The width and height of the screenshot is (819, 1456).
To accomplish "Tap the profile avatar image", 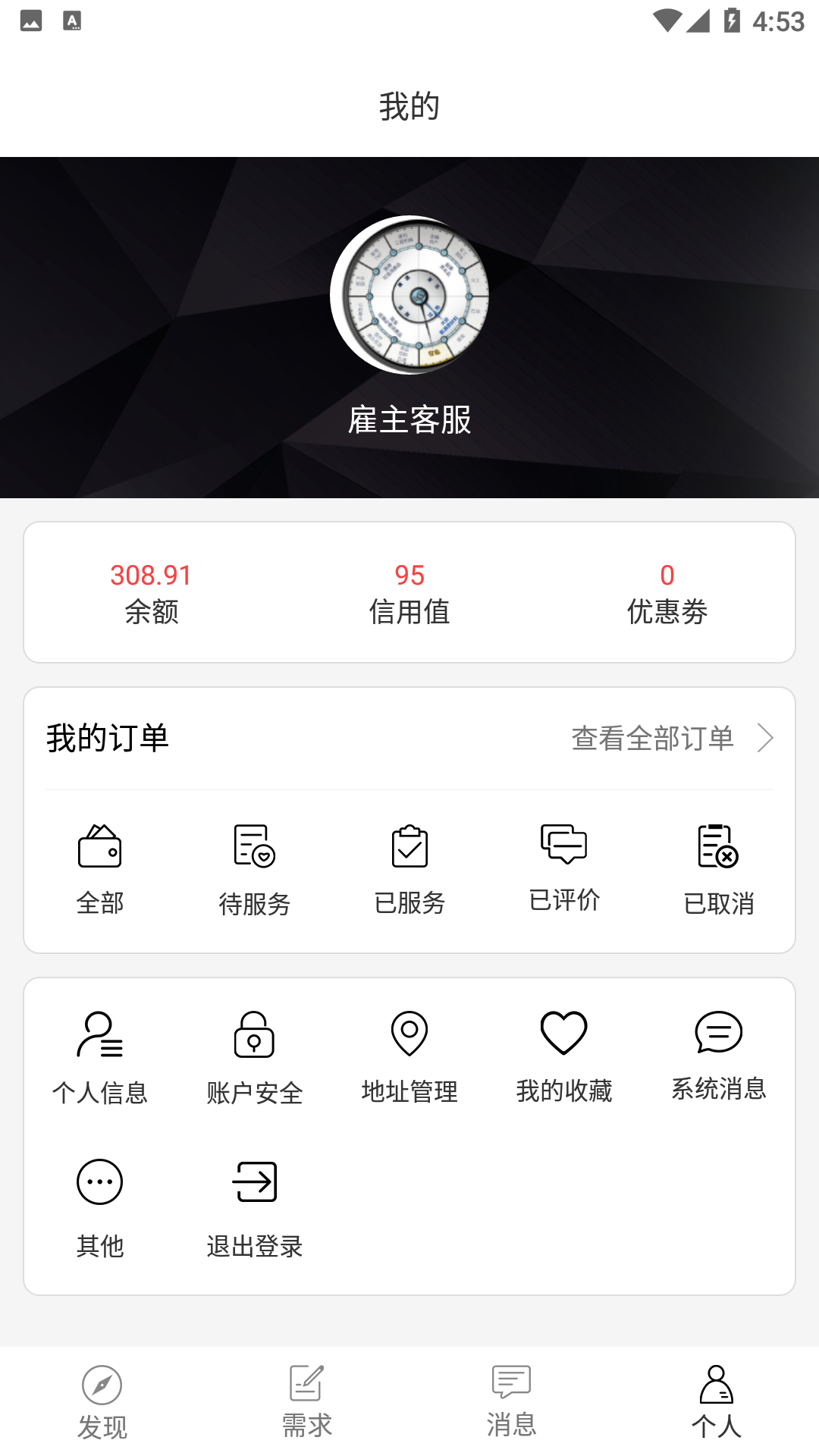I will pyautogui.click(x=409, y=295).
